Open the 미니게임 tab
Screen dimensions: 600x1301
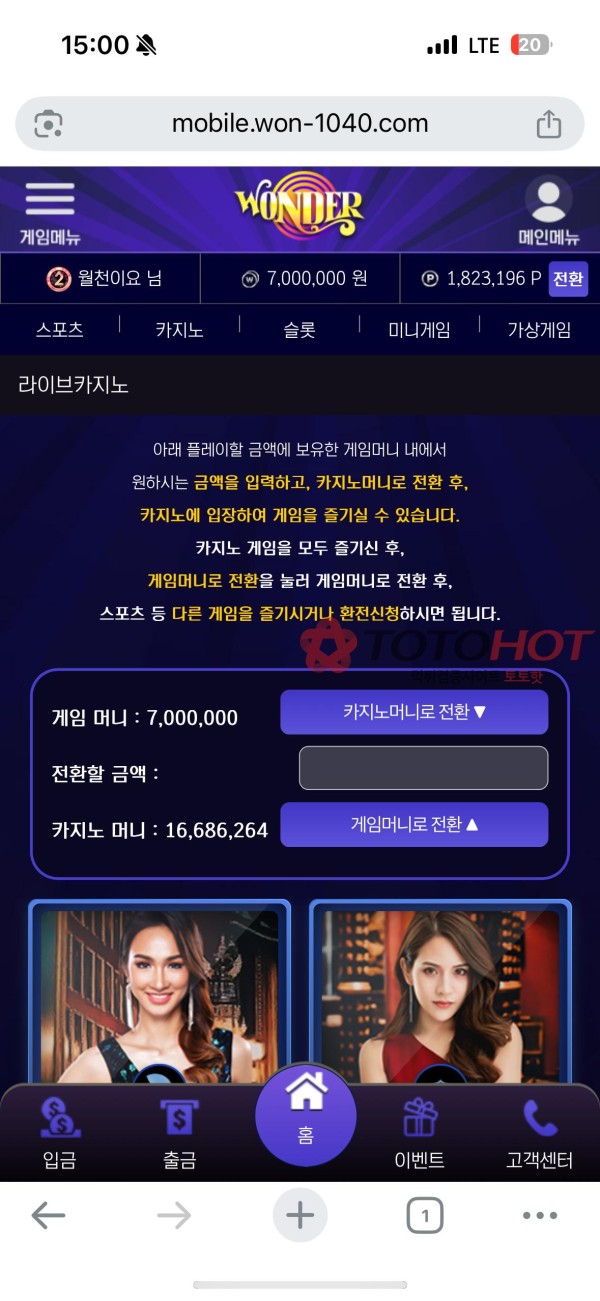[419, 330]
